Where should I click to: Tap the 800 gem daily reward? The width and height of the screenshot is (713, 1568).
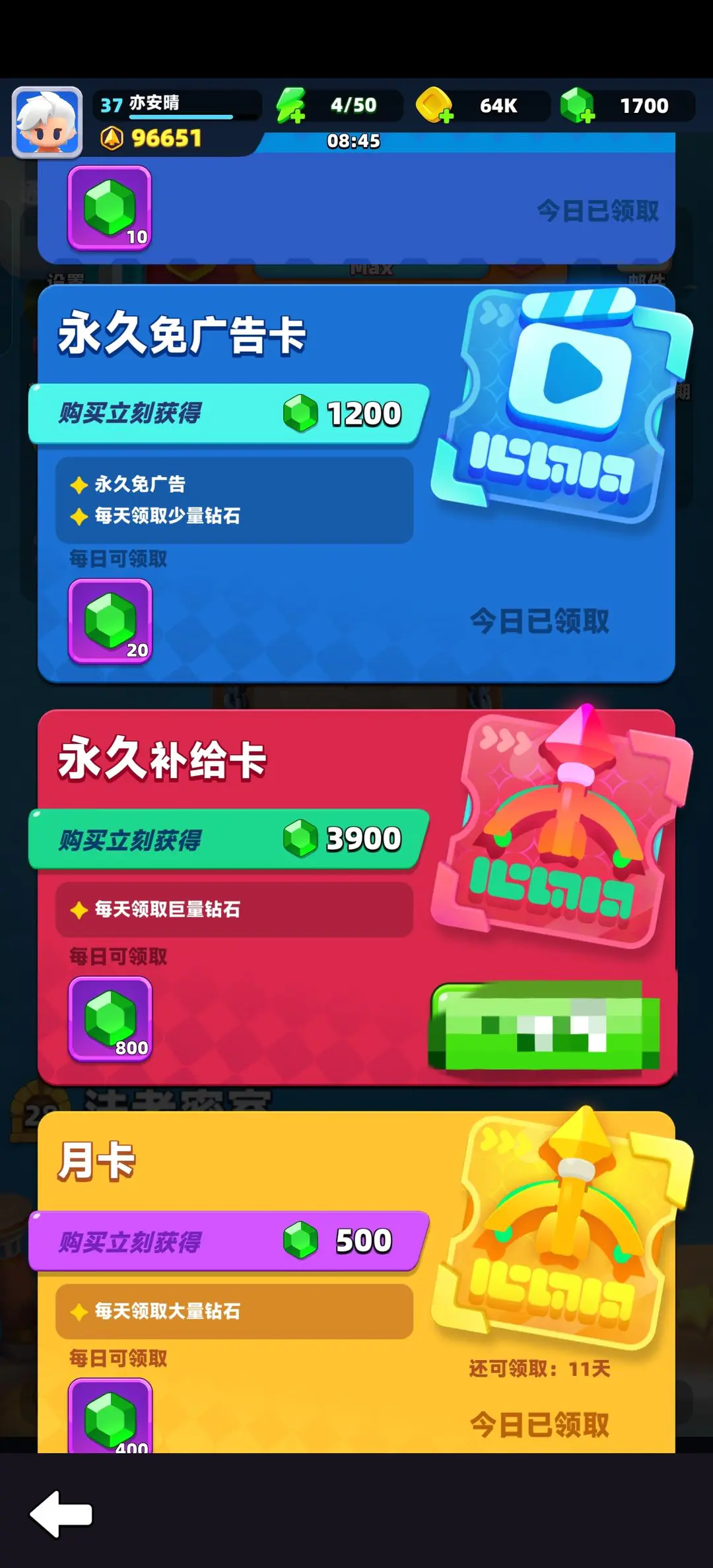(x=110, y=1019)
